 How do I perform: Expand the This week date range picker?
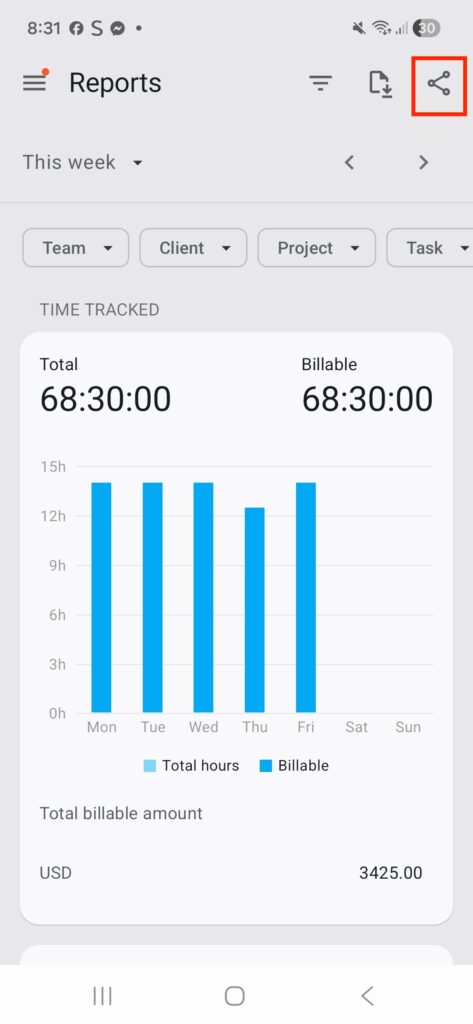point(82,162)
